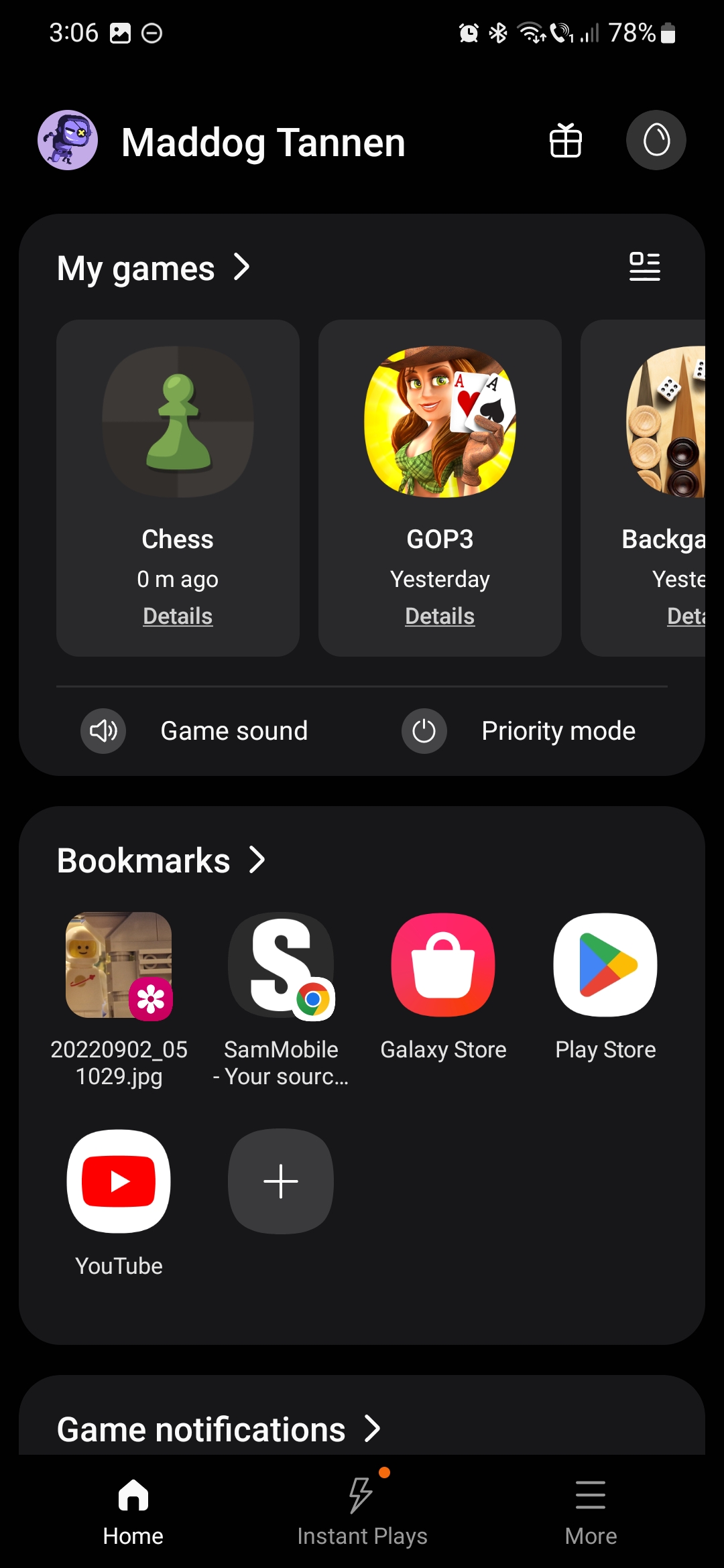
Task: Toggle Game sound
Action: 104,731
